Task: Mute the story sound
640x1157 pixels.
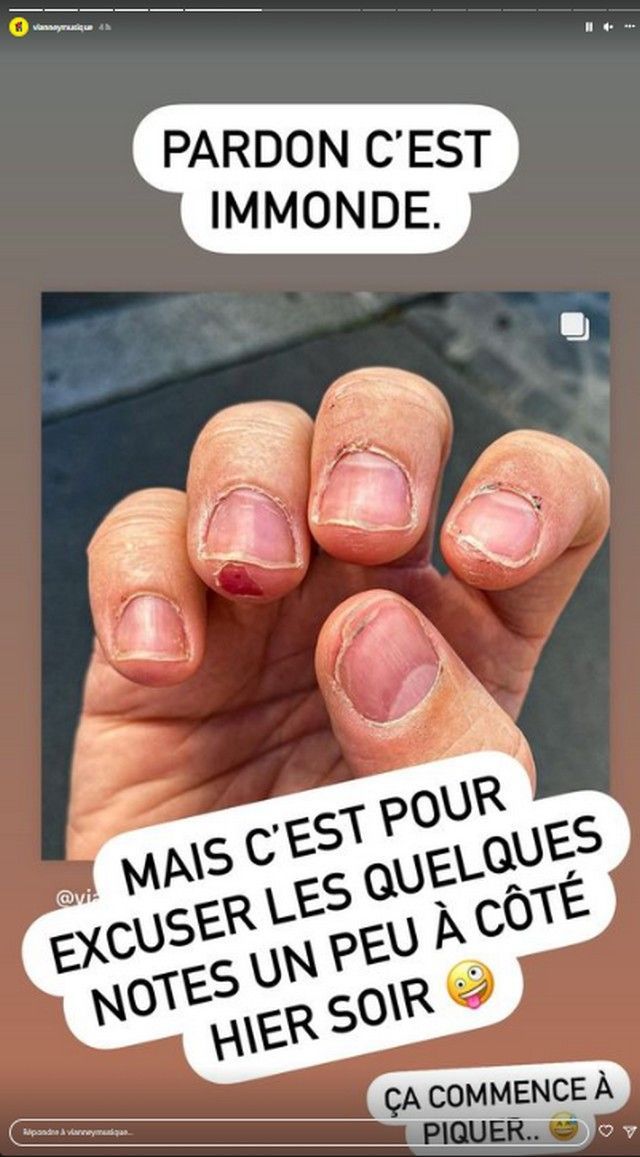Action: [607, 27]
